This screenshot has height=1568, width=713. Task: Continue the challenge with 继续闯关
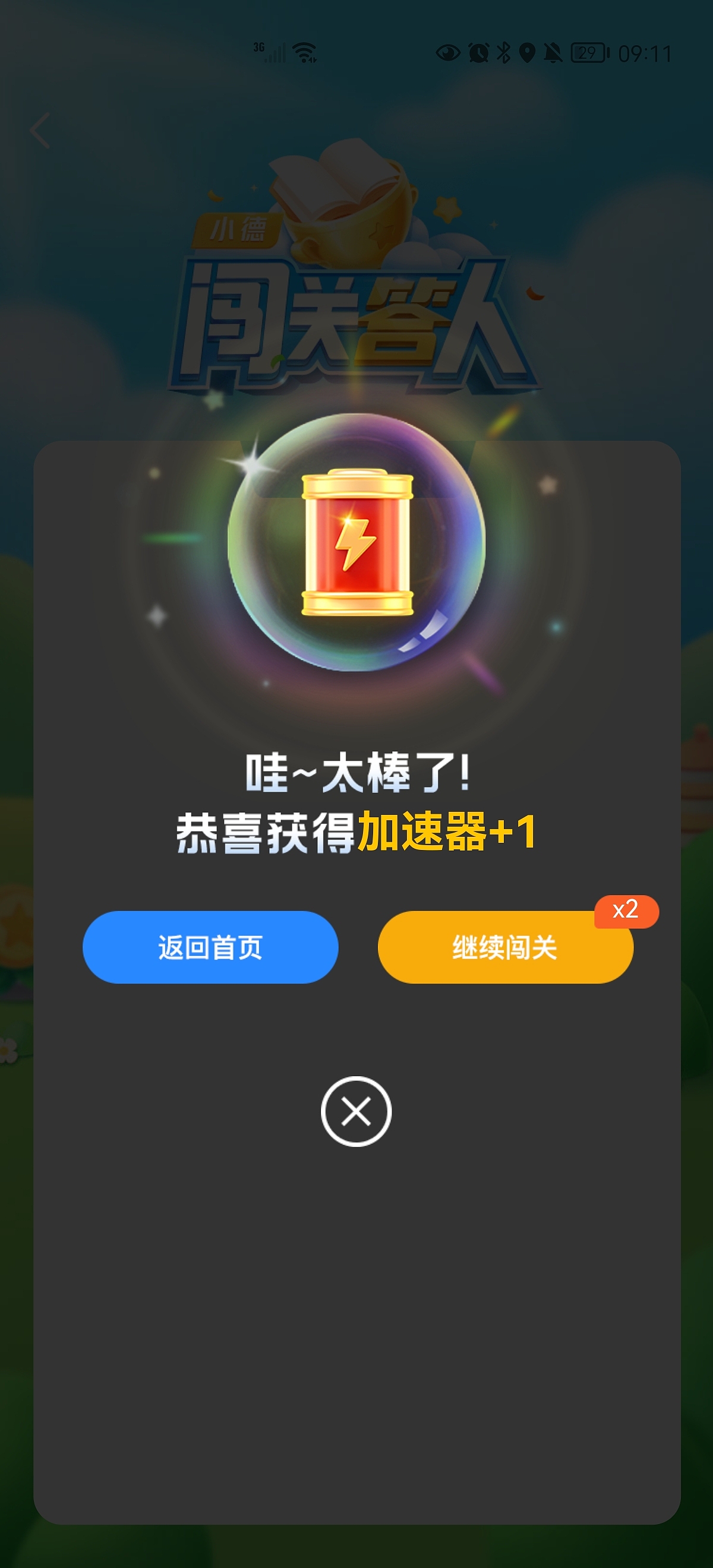tap(505, 947)
